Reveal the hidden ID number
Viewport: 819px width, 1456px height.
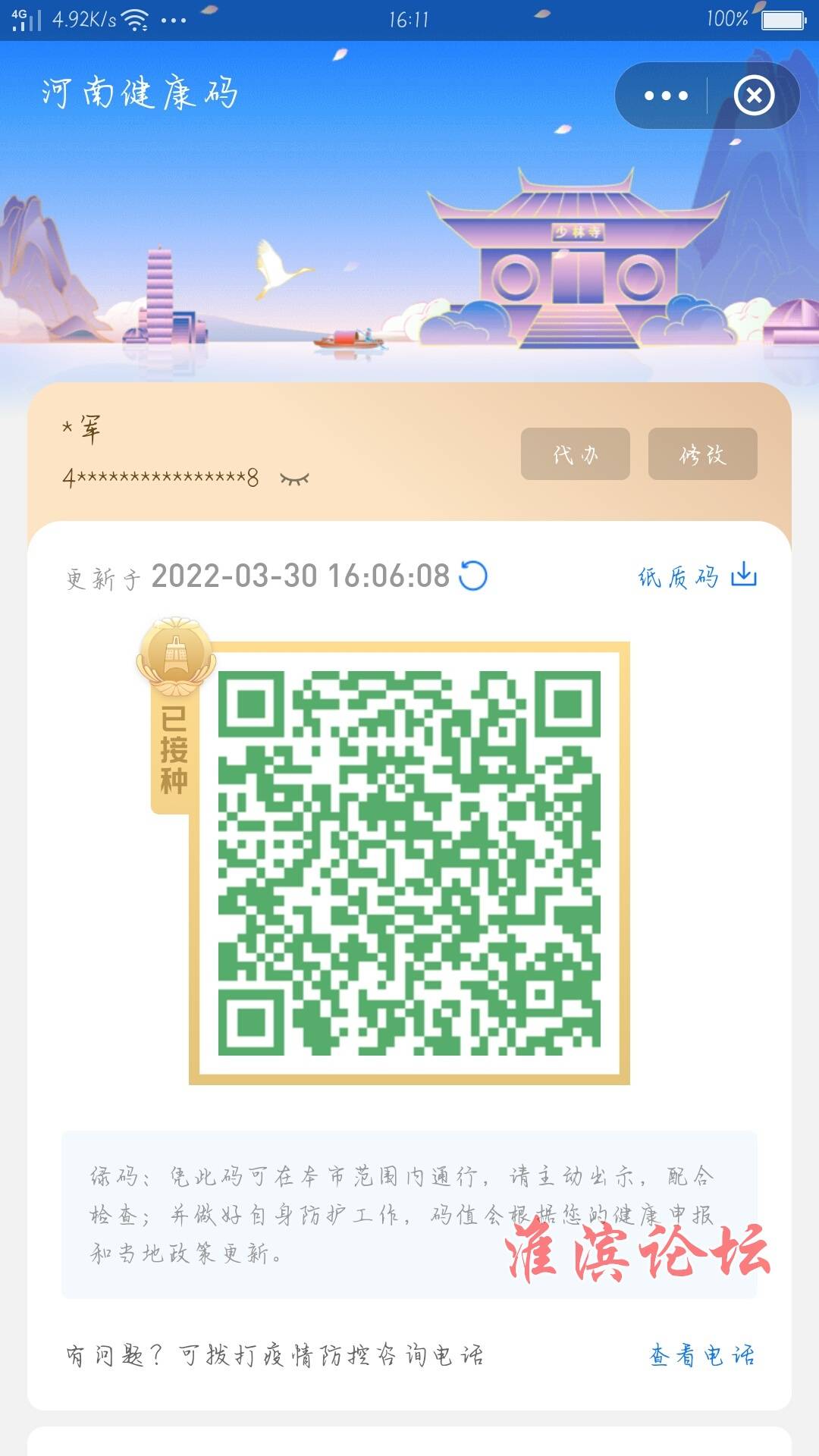coord(294,479)
